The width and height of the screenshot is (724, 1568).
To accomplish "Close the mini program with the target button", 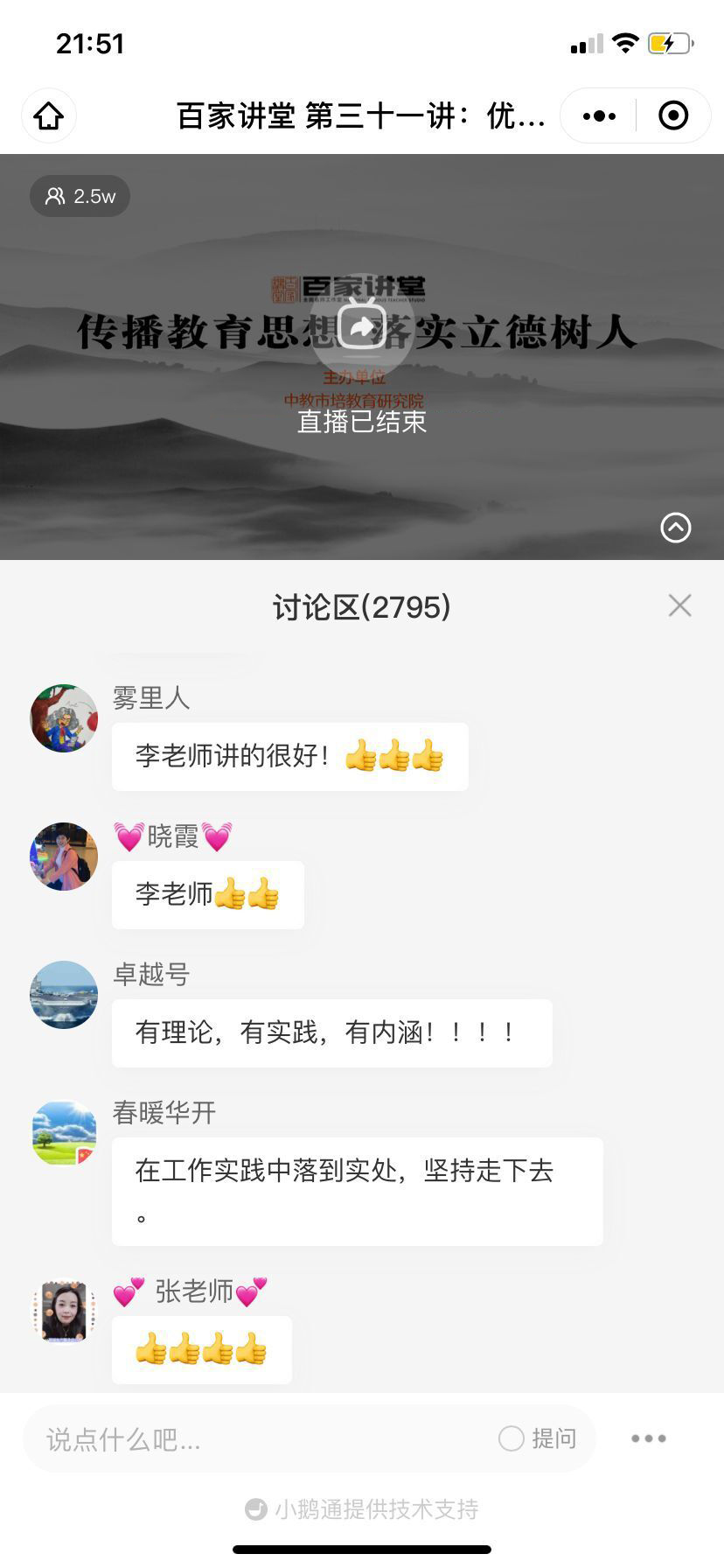I will [x=673, y=115].
